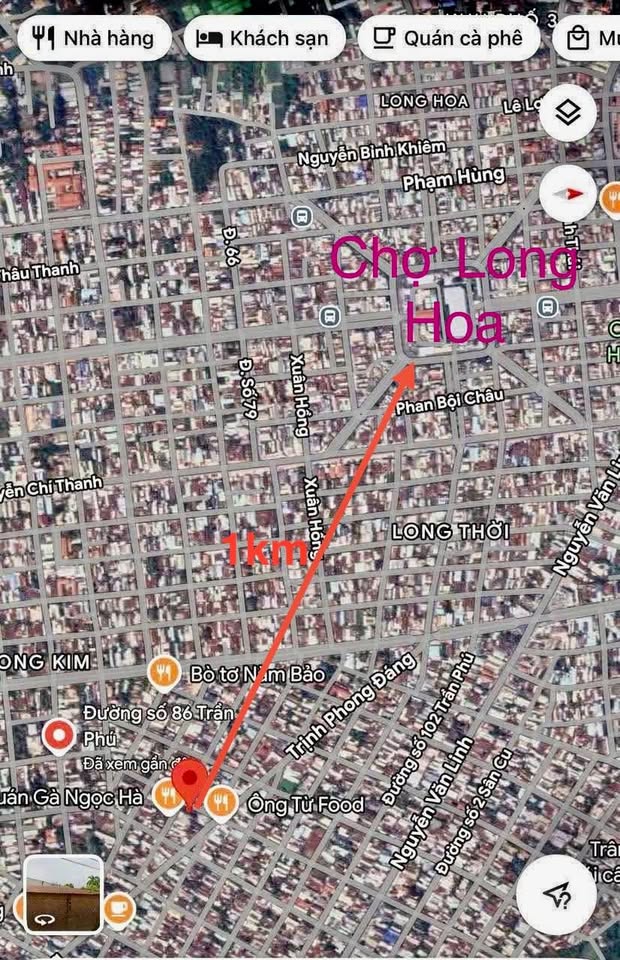Select the Nhà hàng filter chip
Viewport: 620px width, 960px height.
click(x=93, y=39)
